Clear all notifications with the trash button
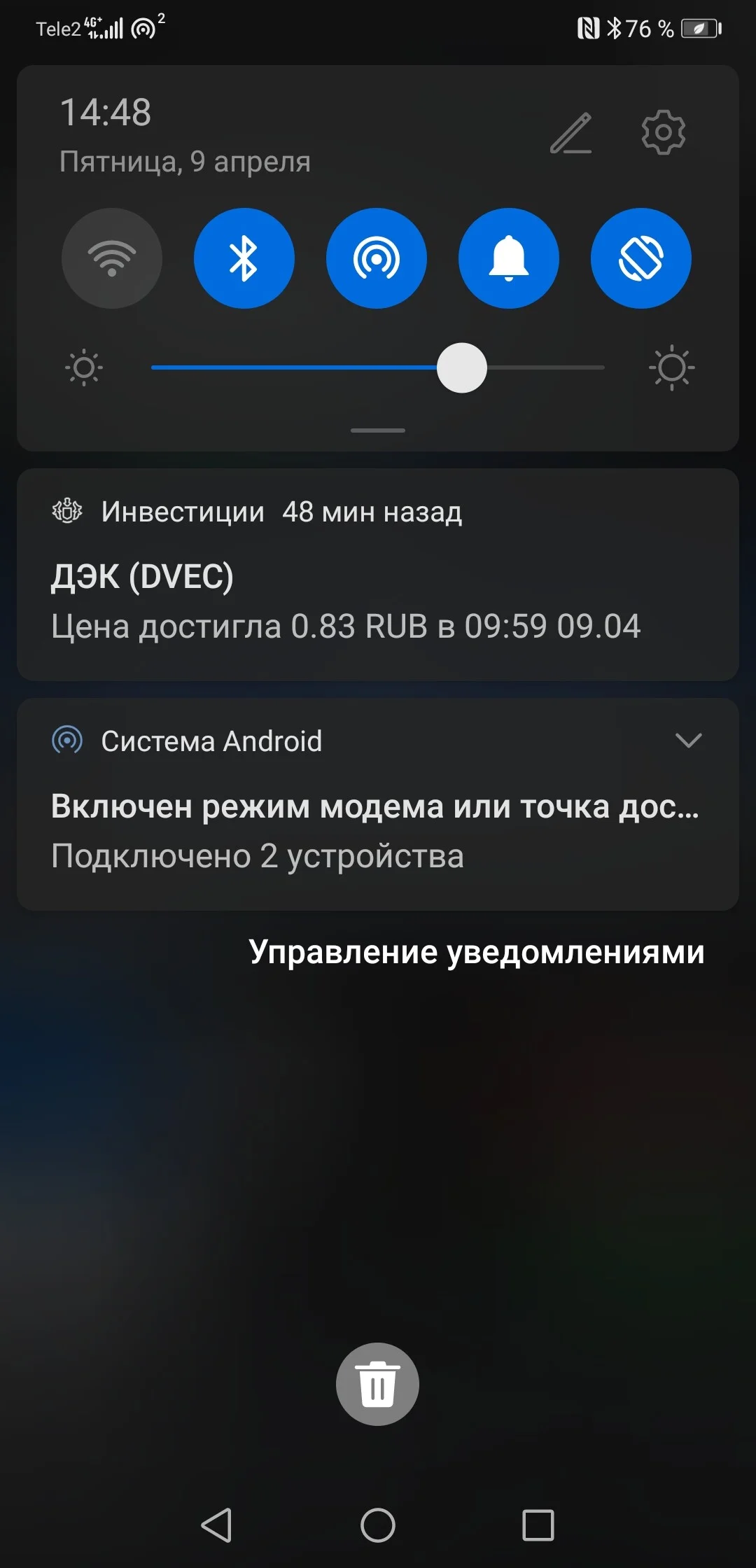The width and height of the screenshot is (756, 1568). [x=377, y=1384]
